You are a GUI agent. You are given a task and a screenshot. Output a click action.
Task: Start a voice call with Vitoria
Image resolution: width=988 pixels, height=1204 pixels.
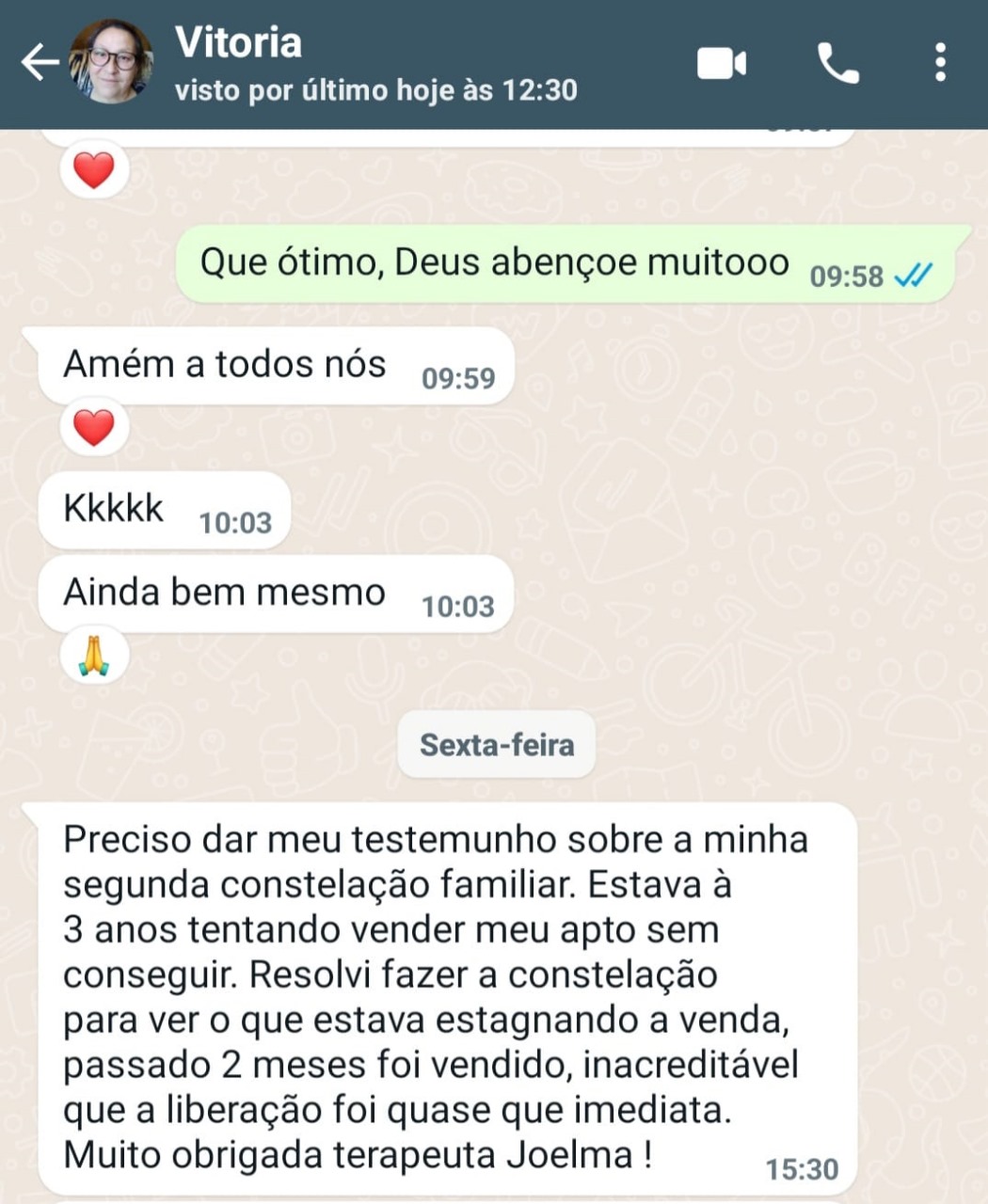(837, 63)
